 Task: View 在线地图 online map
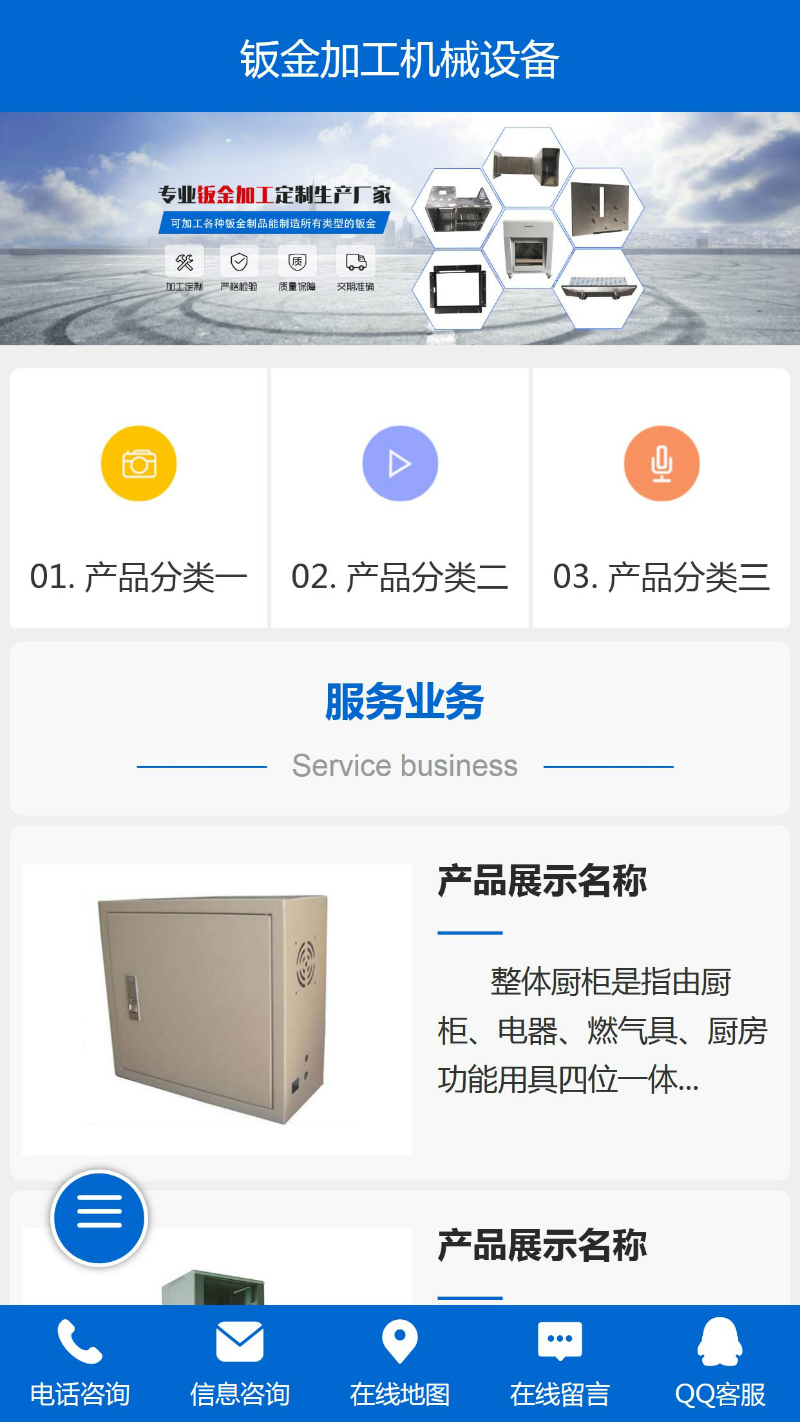coord(400,1363)
